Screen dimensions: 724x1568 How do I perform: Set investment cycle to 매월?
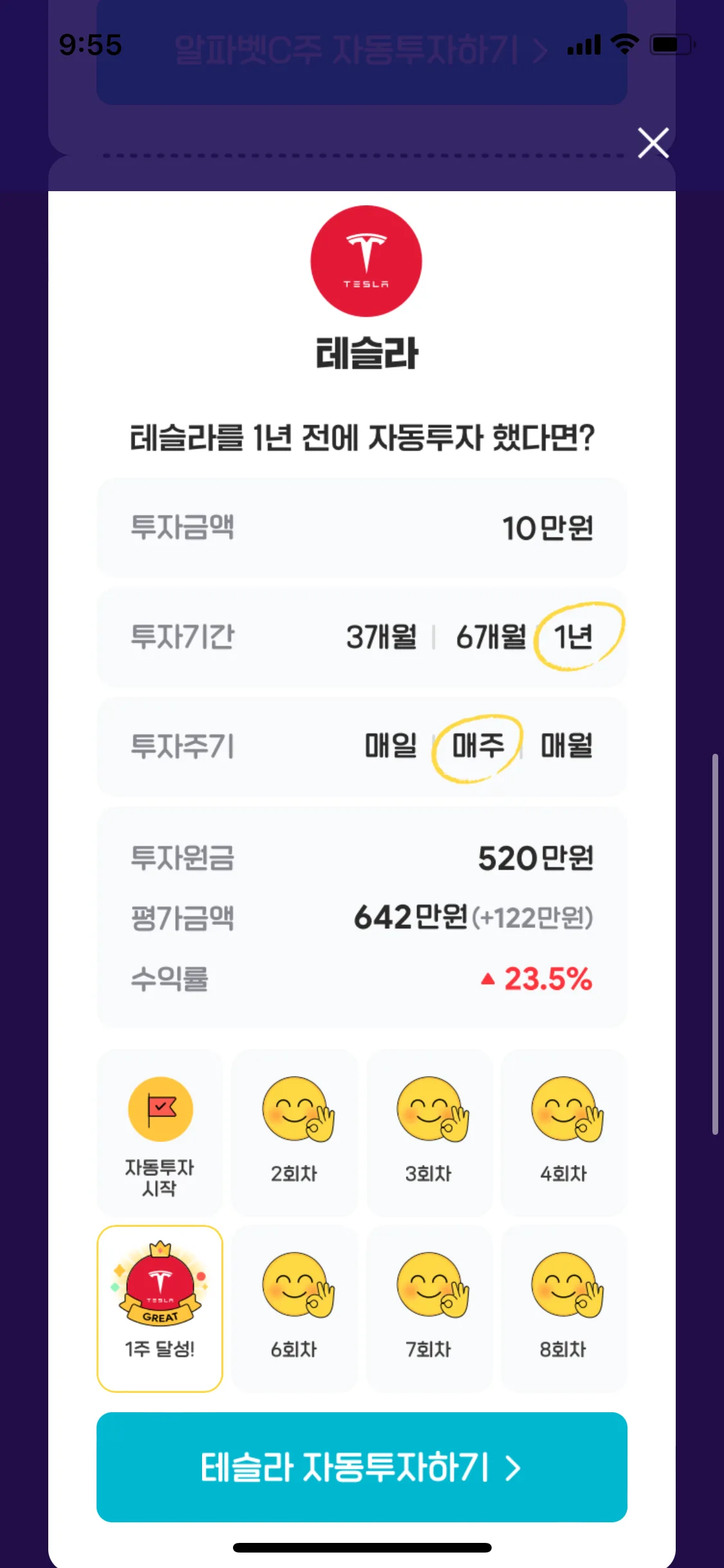coord(566,746)
